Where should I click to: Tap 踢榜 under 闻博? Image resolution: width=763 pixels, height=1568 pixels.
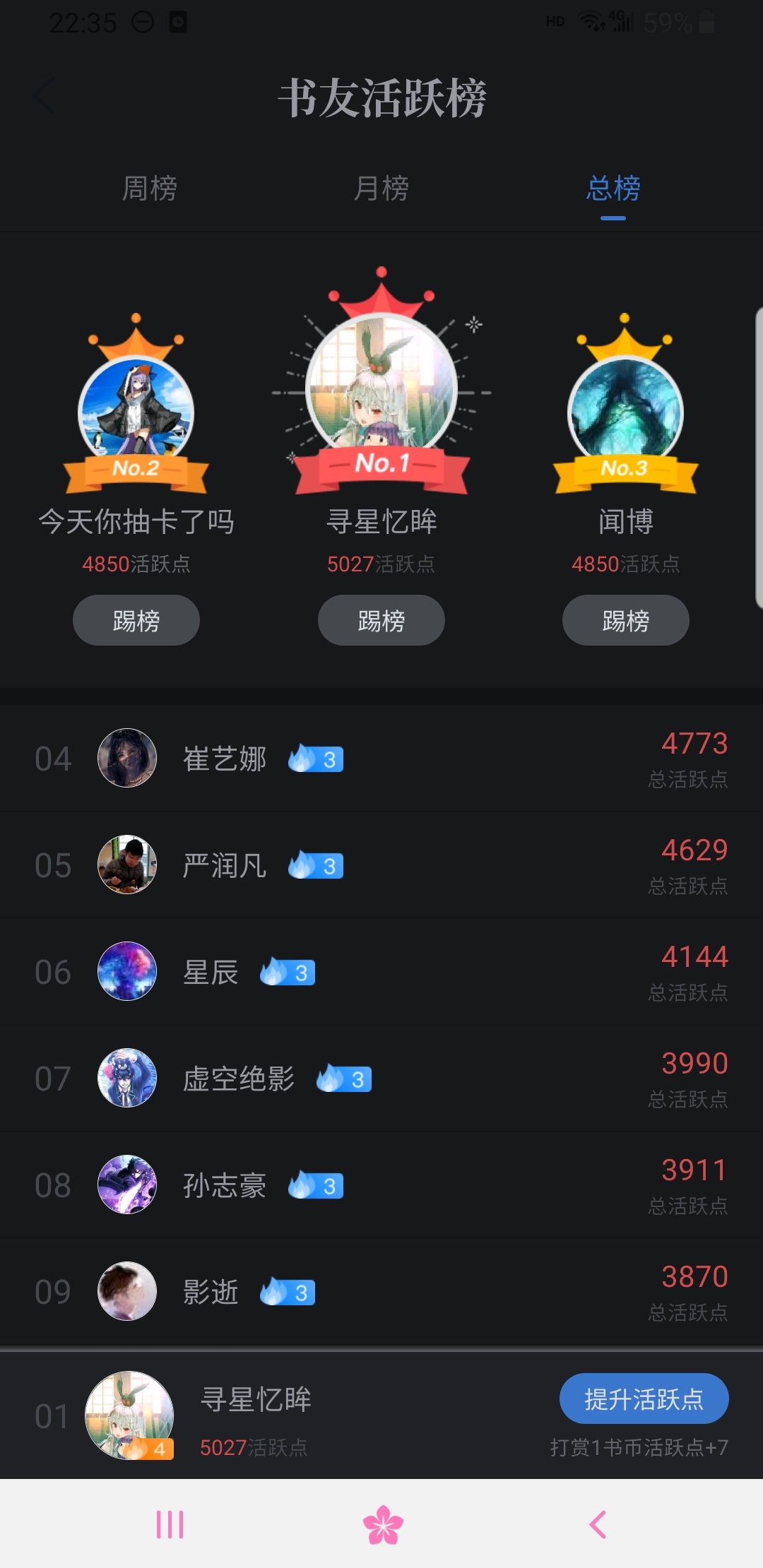click(625, 620)
